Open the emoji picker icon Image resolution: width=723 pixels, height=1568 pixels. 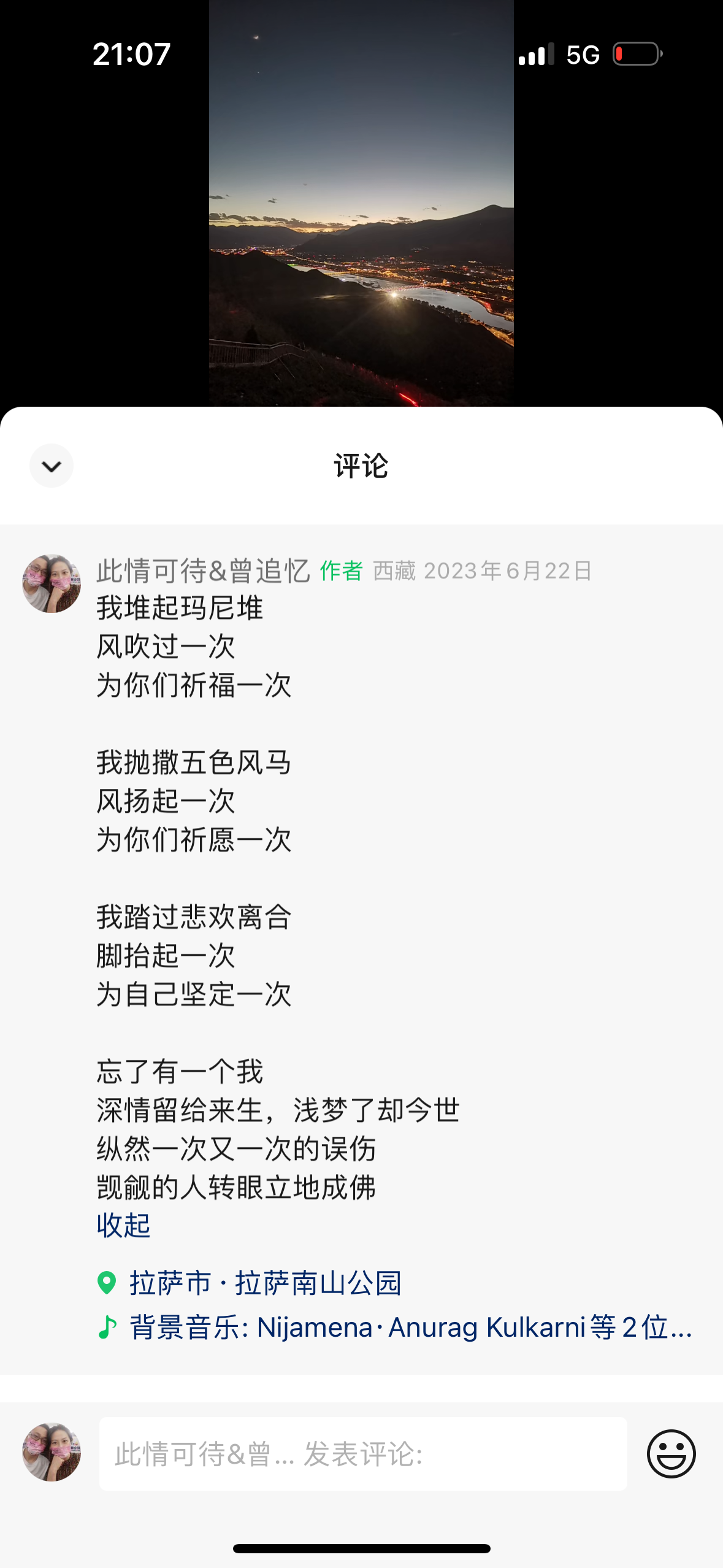click(x=671, y=1454)
